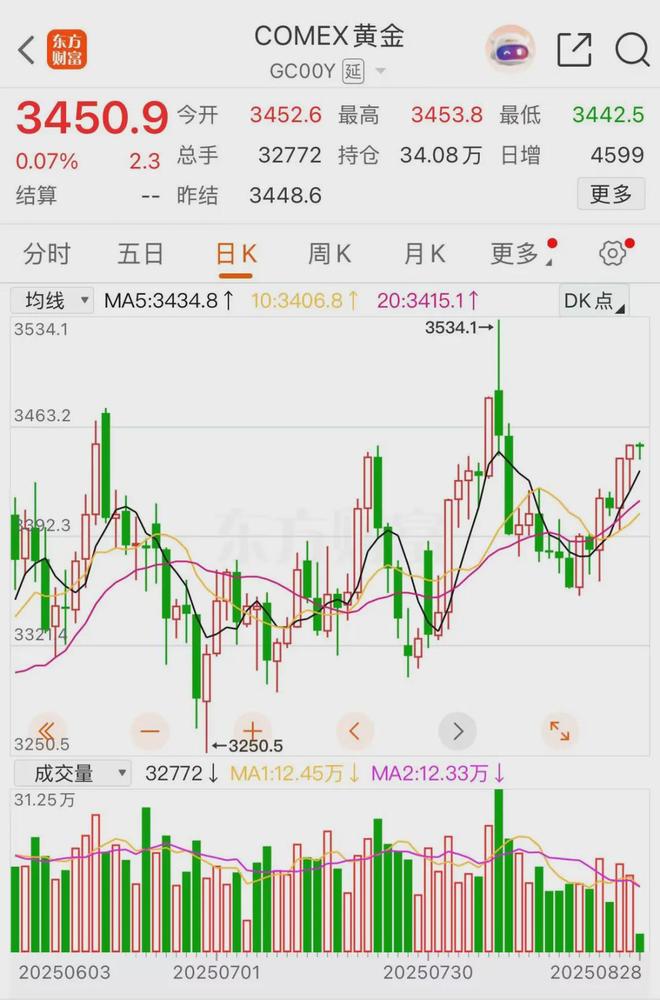Switch to the 周K tab
The height and width of the screenshot is (1000, 660).
tap(329, 254)
